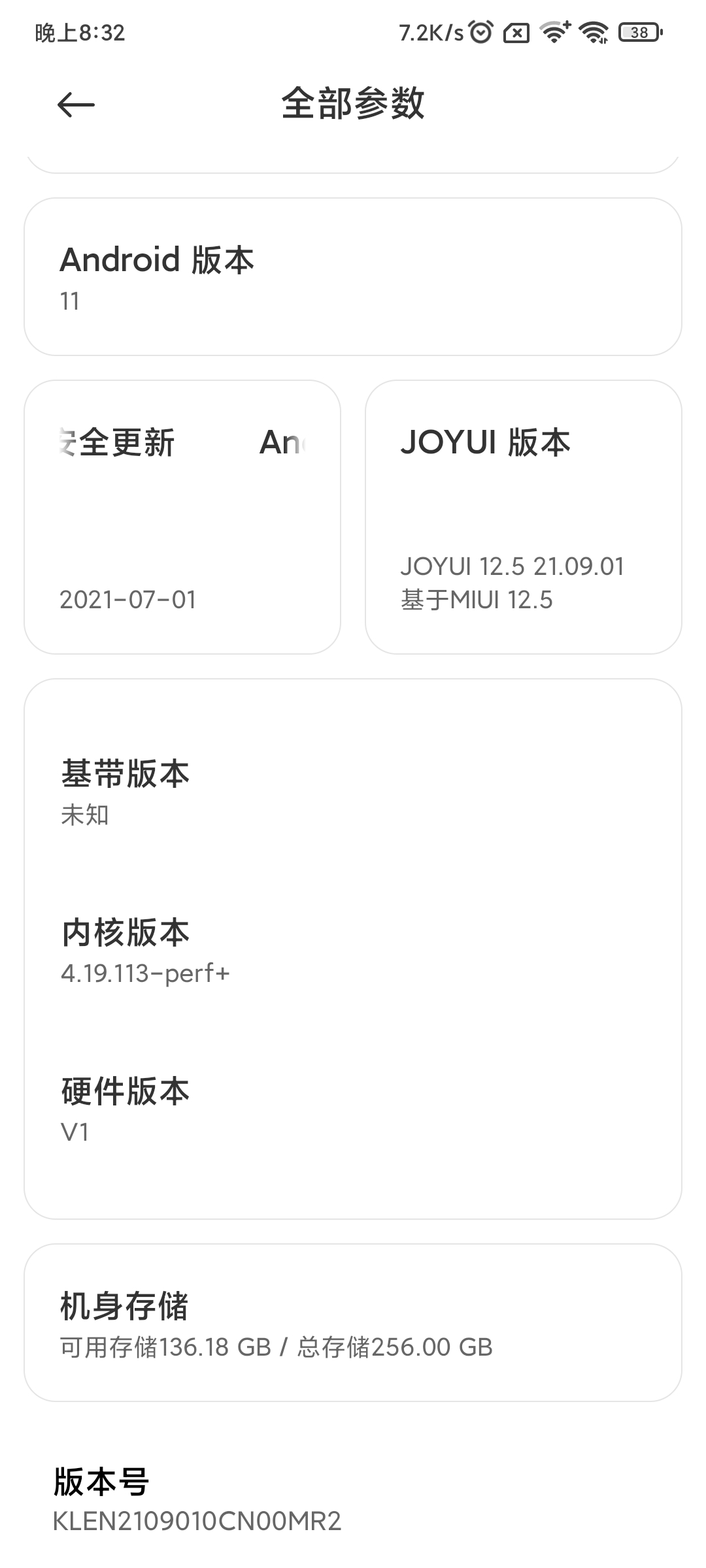Tap the Android 版本 card
Screen dimensions: 706x1568
(x=353, y=277)
